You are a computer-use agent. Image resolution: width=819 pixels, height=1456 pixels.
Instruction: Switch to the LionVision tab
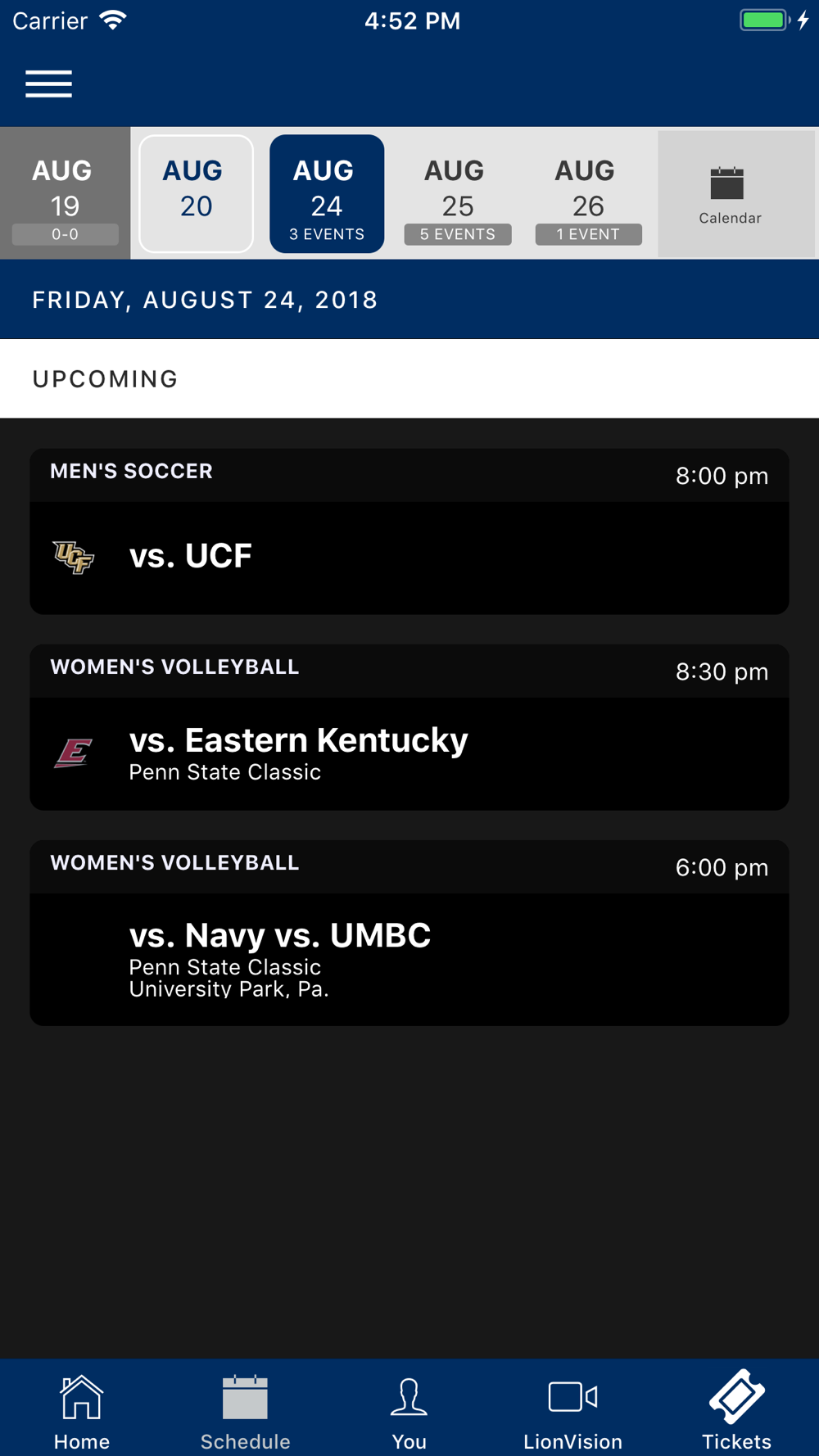(572, 1412)
